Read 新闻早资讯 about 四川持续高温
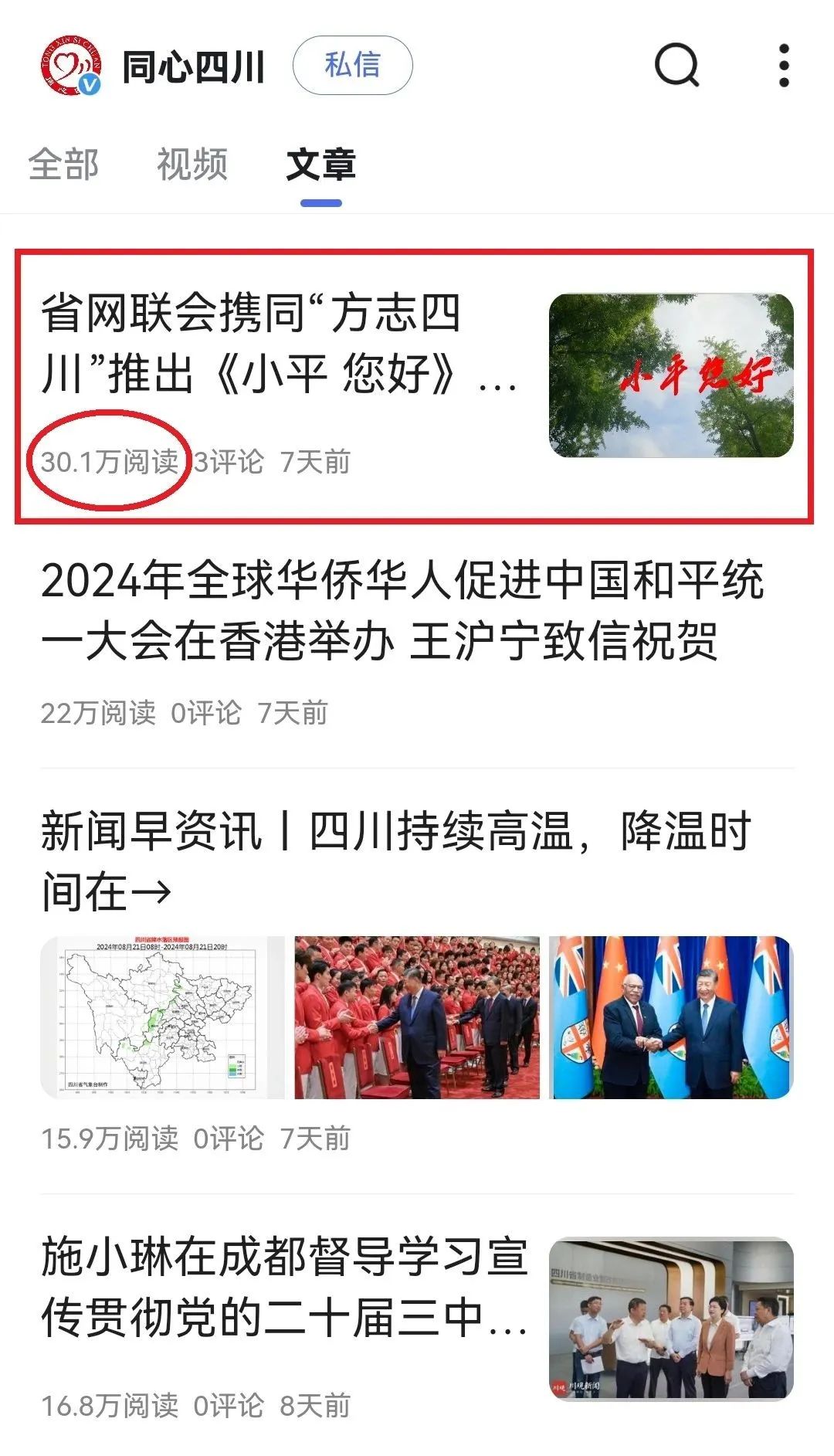834x1456 pixels. point(395,861)
